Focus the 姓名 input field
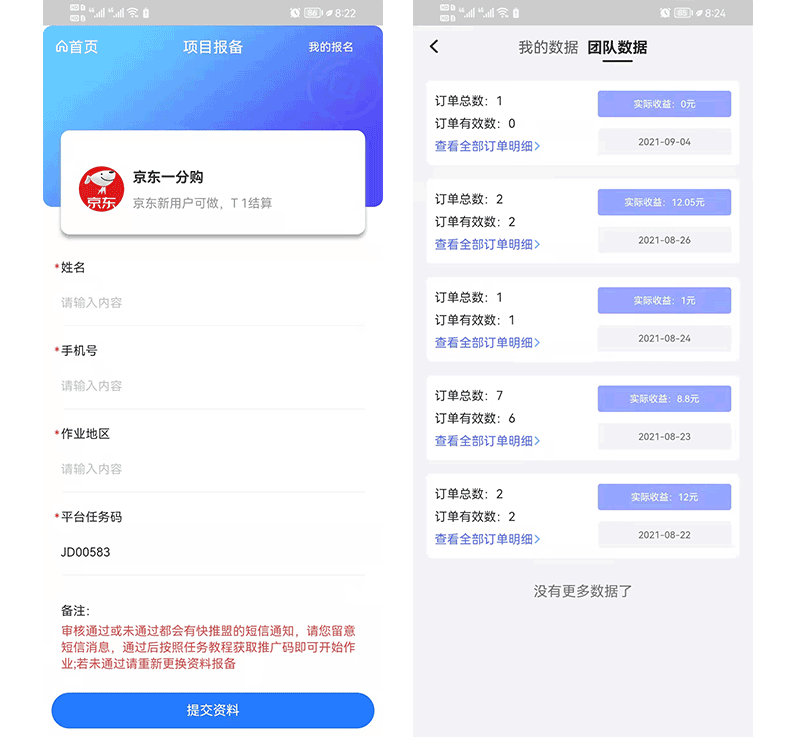This screenshot has height=737, width=800. point(210,302)
